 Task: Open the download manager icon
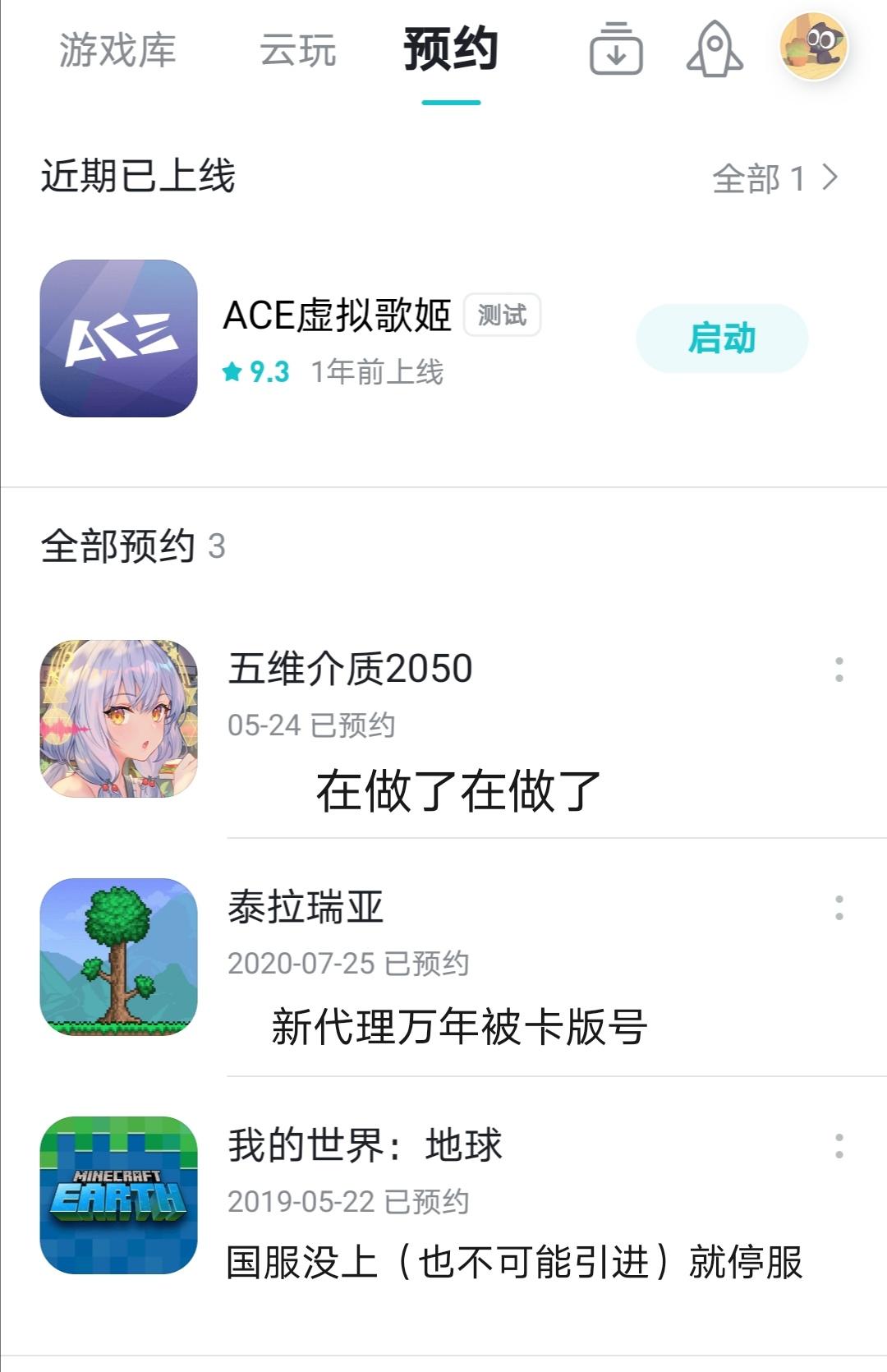[616, 50]
